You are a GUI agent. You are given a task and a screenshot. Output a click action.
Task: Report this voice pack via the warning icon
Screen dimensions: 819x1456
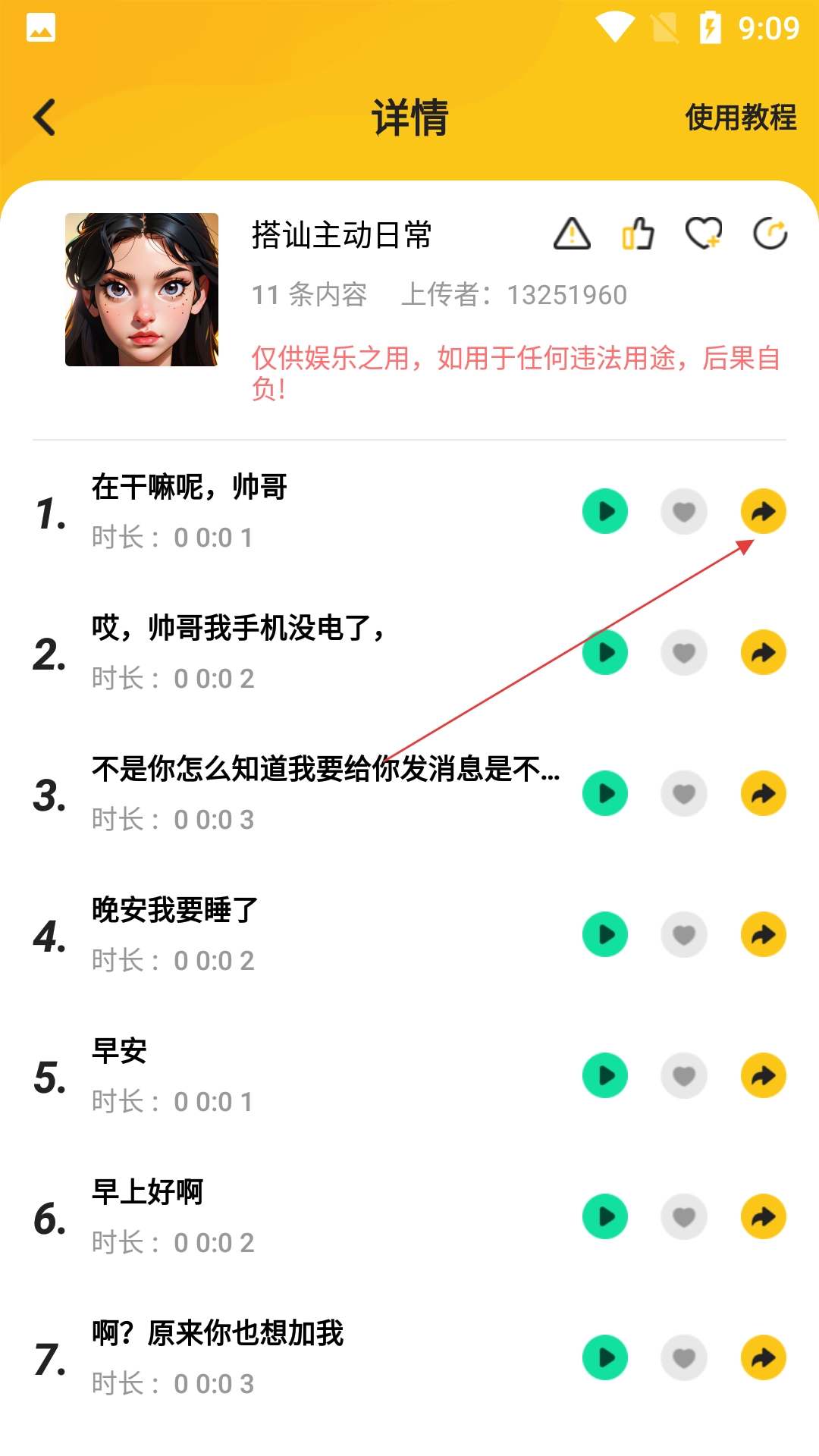pos(572,234)
